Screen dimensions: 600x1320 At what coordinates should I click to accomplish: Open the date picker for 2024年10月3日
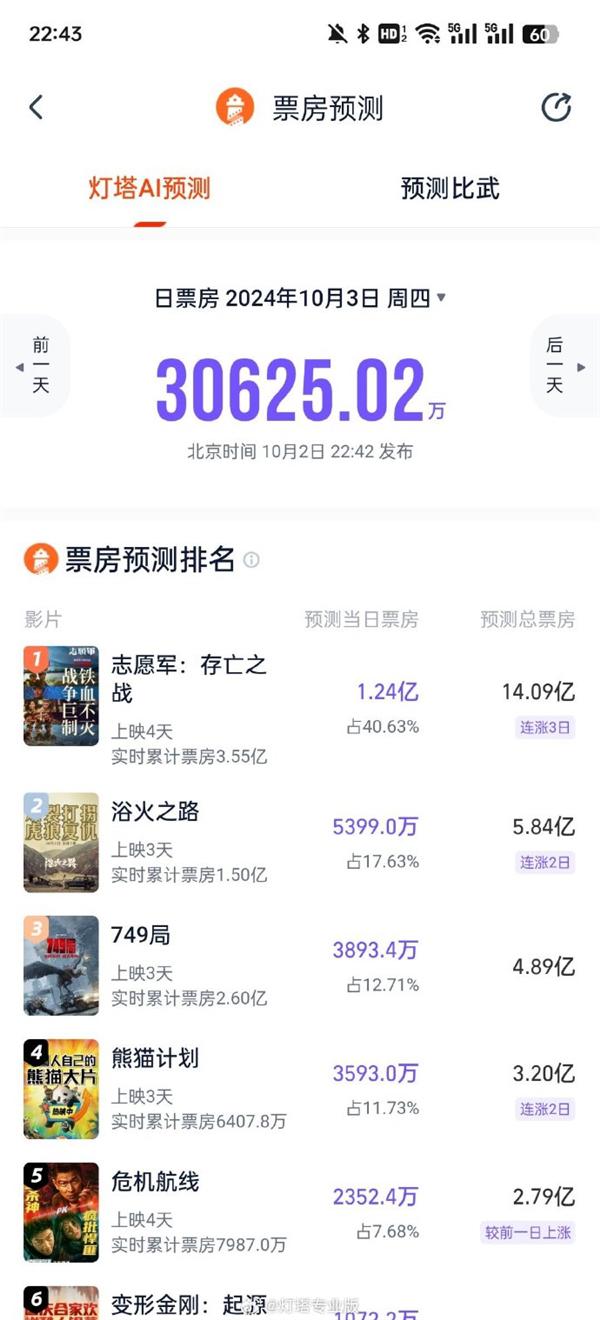click(x=300, y=298)
